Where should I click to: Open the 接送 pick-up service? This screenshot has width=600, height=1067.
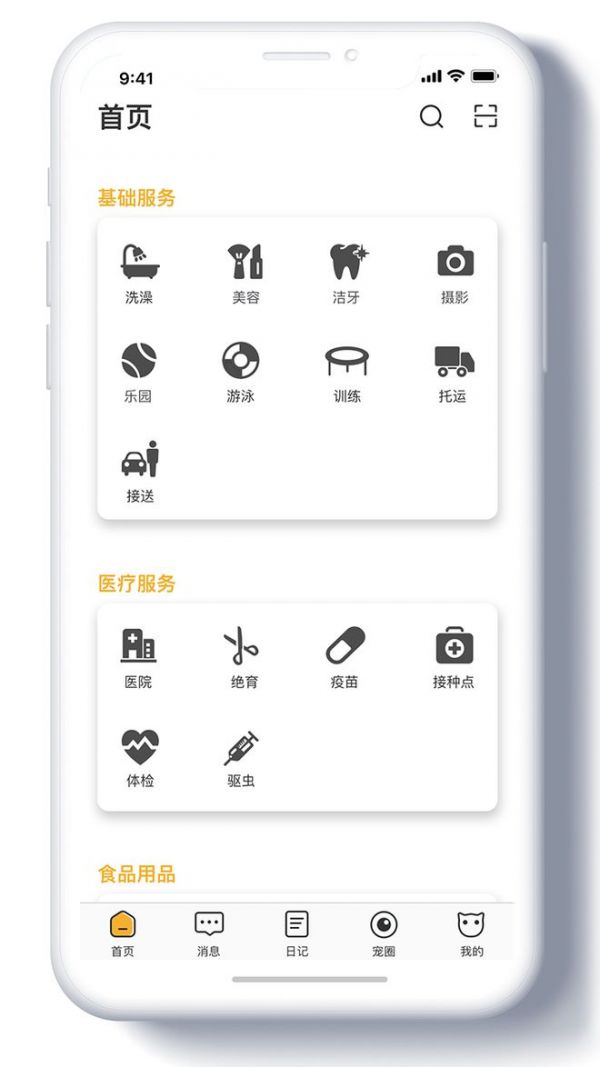click(x=140, y=472)
